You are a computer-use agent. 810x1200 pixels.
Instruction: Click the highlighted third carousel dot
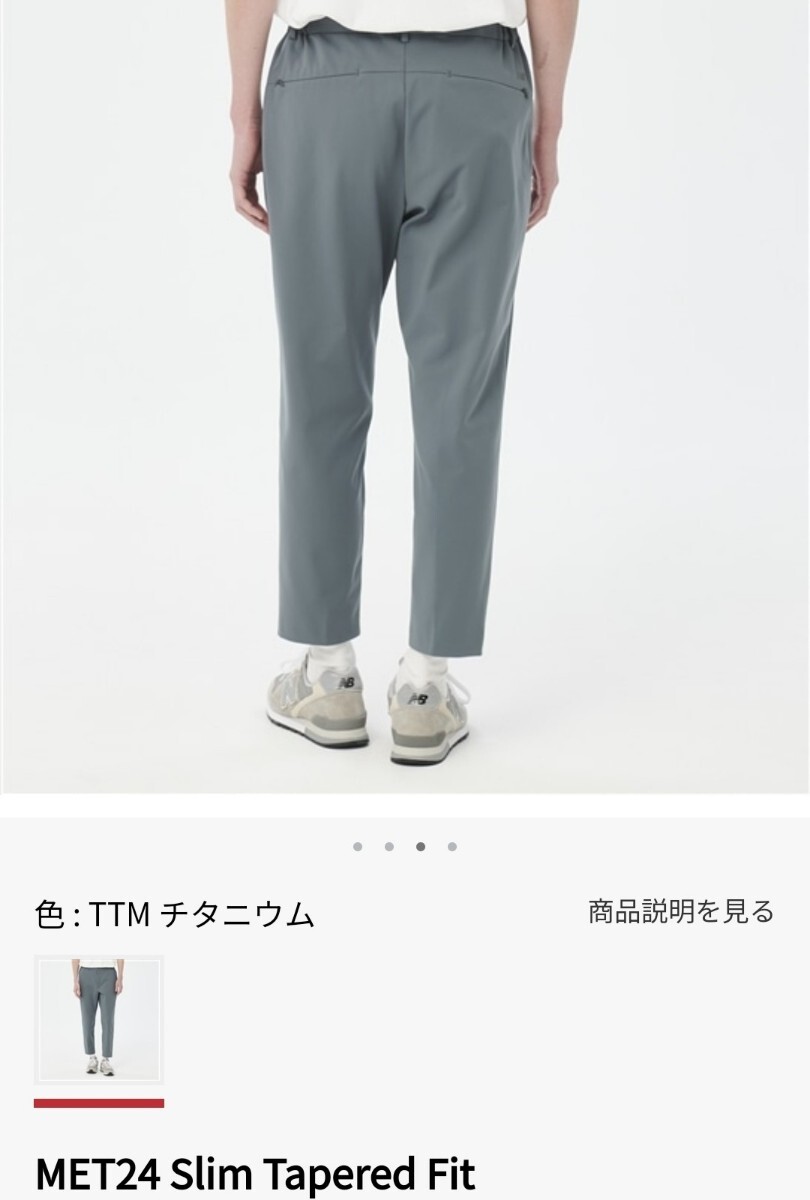420,846
